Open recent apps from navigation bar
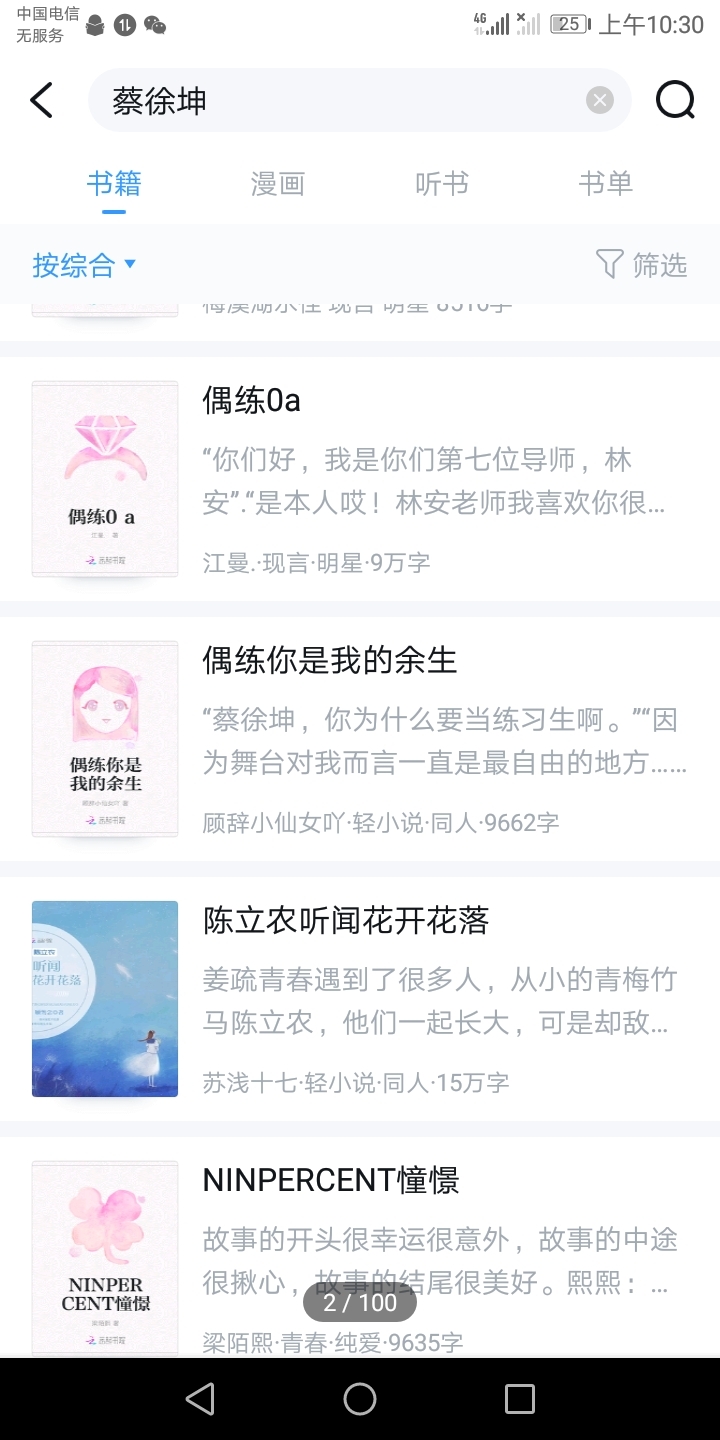 (x=519, y=1399)
